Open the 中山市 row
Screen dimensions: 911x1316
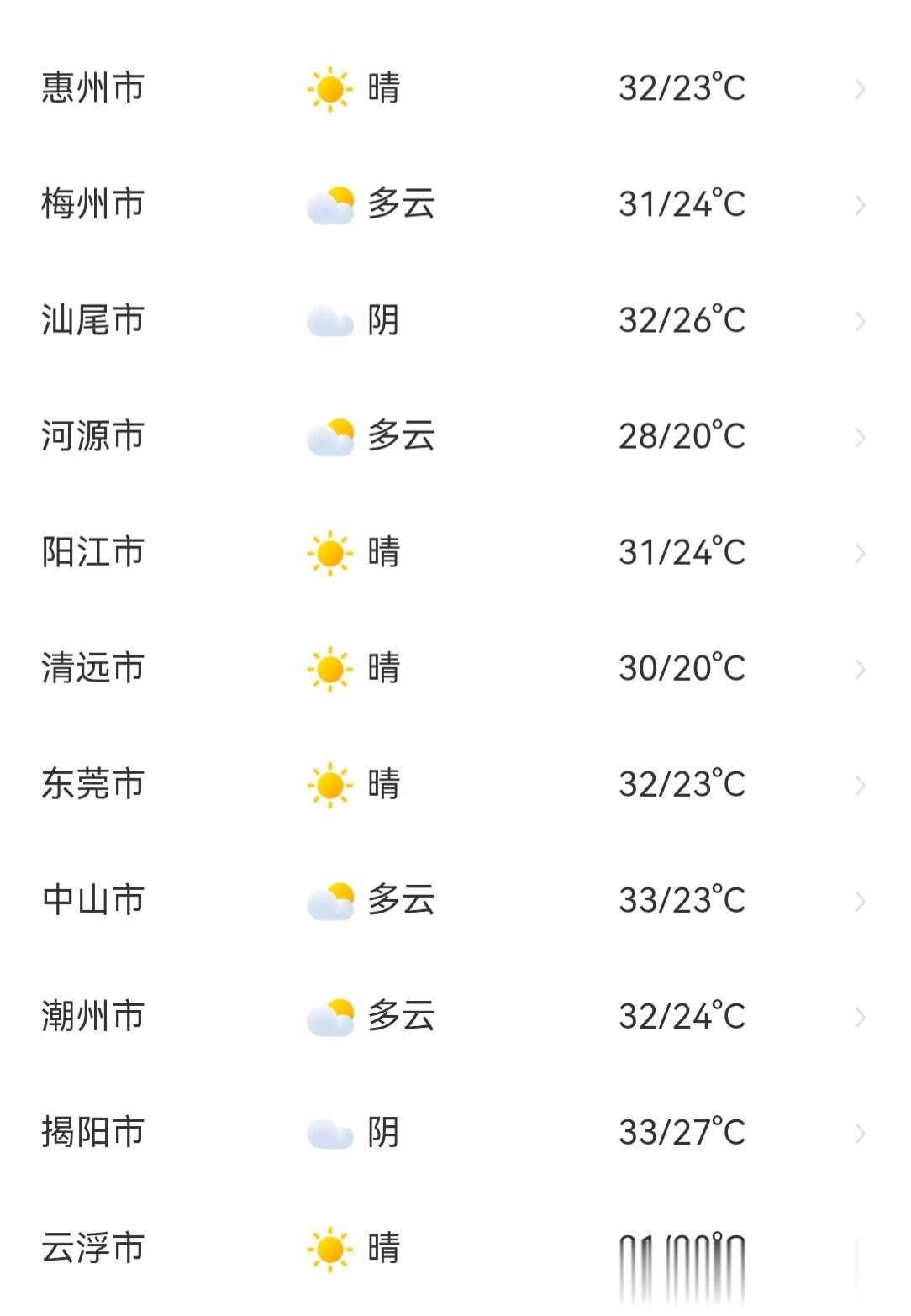[455, 900]
